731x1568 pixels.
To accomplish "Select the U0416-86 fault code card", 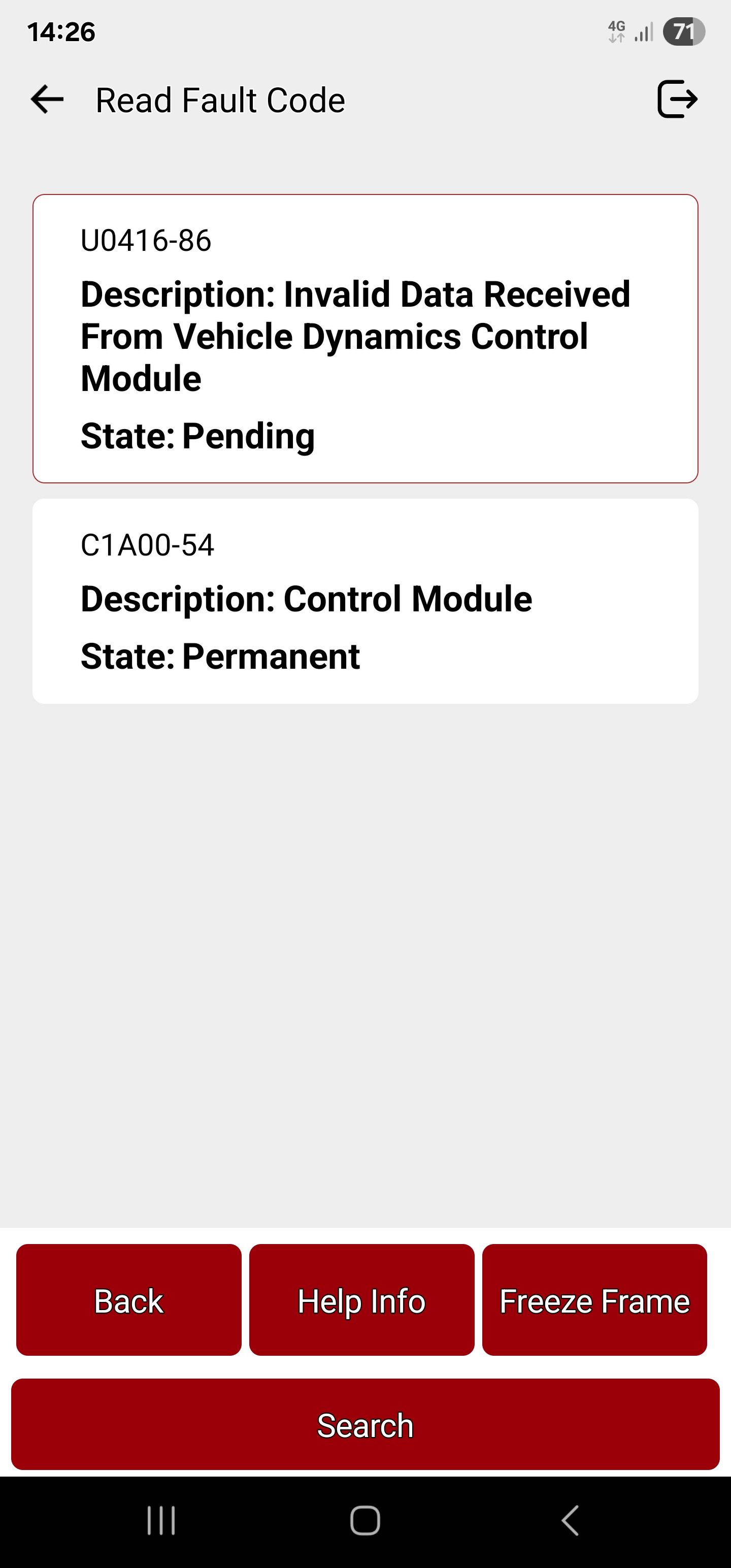I will coord(365,339).
